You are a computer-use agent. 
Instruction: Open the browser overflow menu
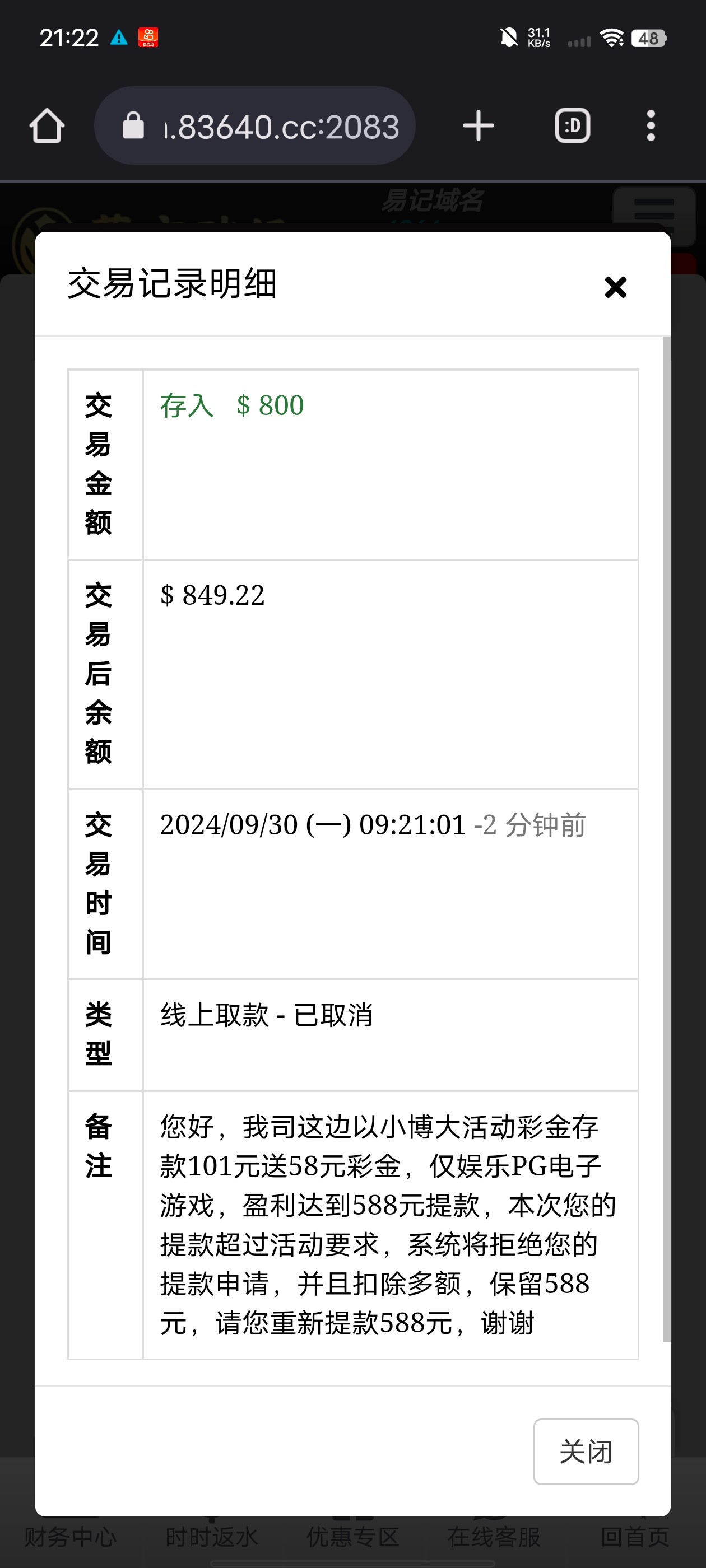[651, 126]
